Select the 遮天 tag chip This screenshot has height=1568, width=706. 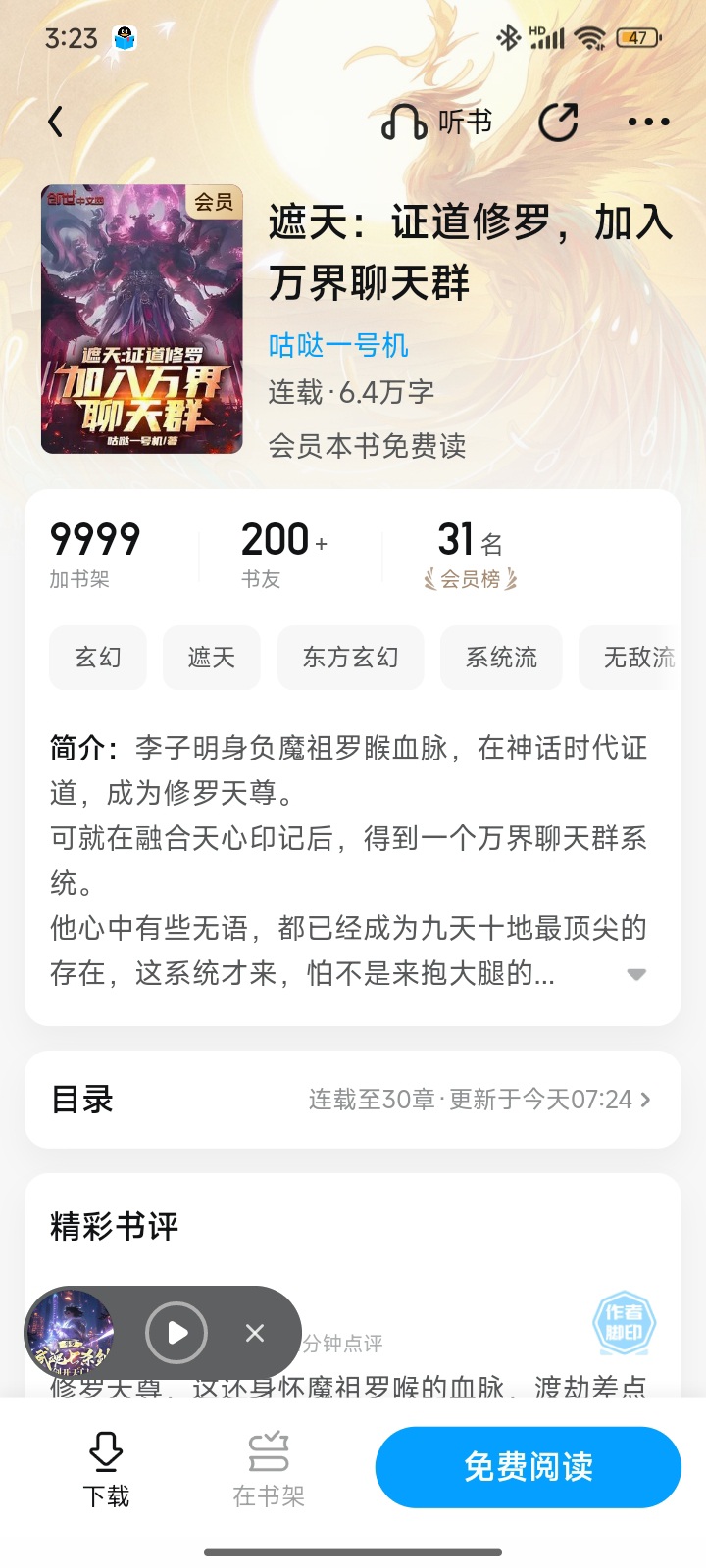(x=212, y=658)
